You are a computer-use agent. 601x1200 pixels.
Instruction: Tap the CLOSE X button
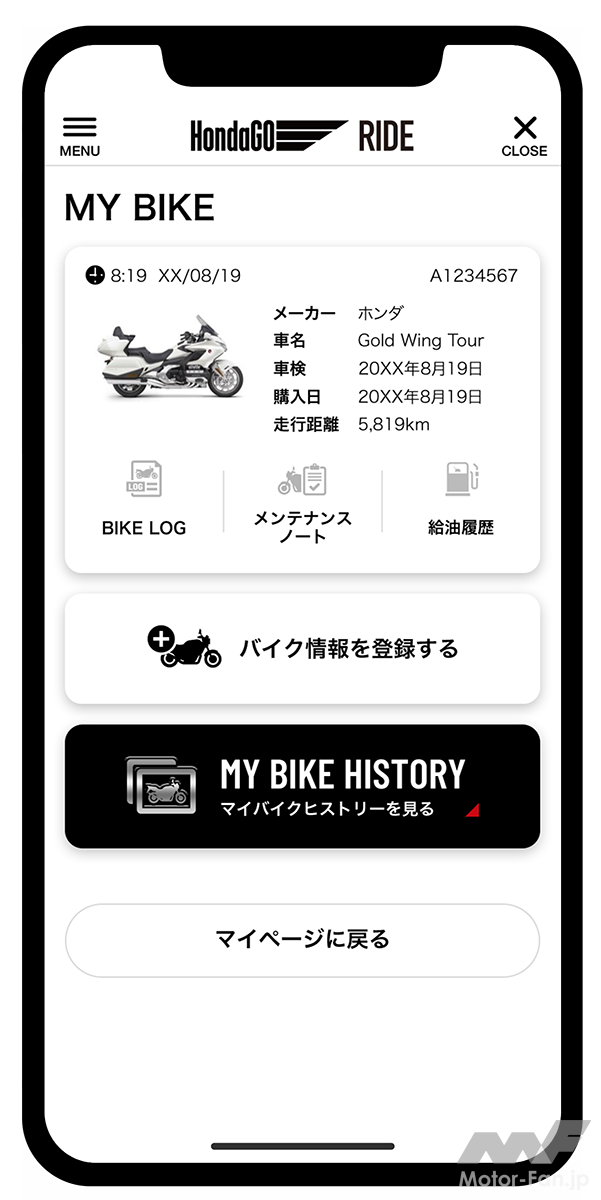[x=524, y=136]
